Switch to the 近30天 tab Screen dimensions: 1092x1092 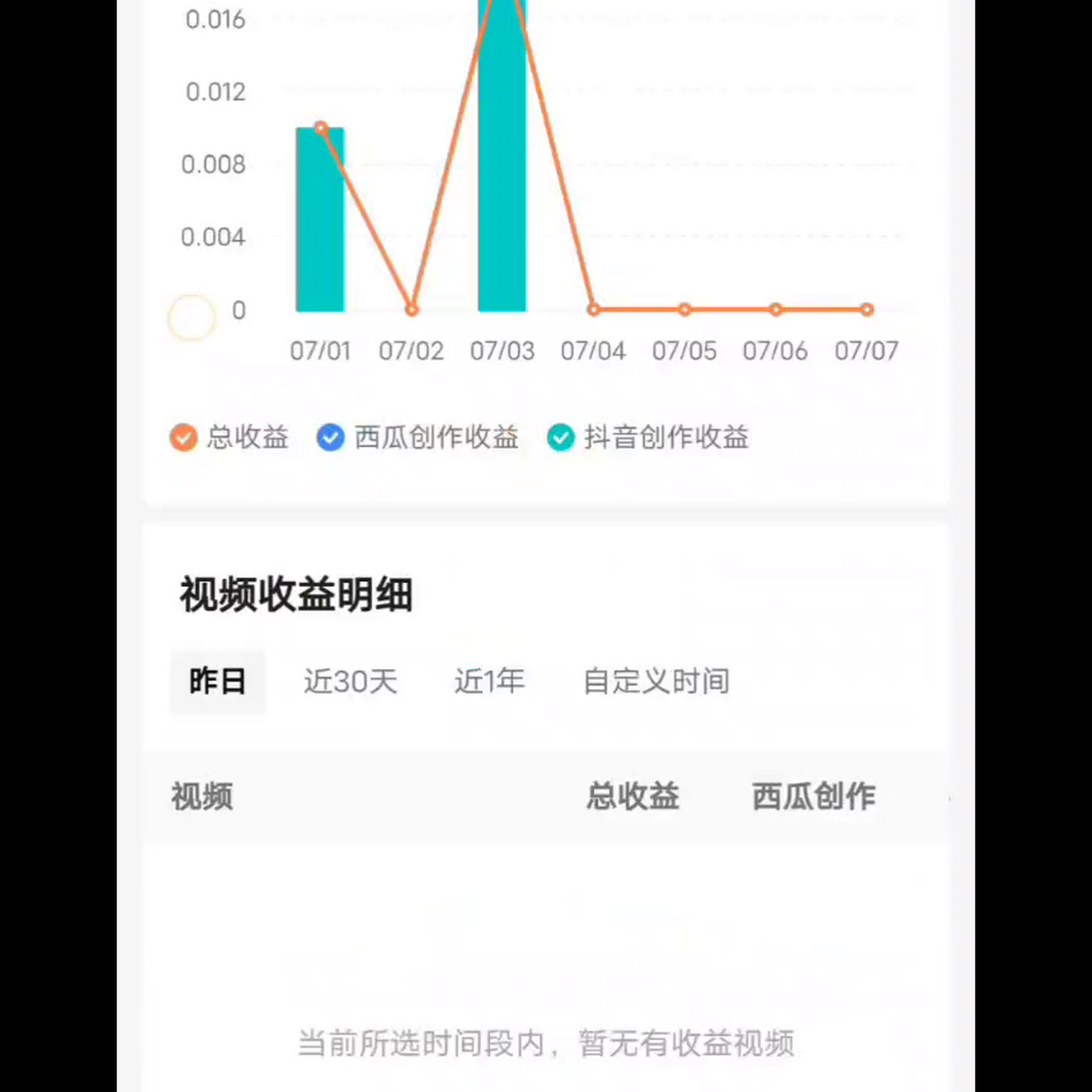click(351, 682)
